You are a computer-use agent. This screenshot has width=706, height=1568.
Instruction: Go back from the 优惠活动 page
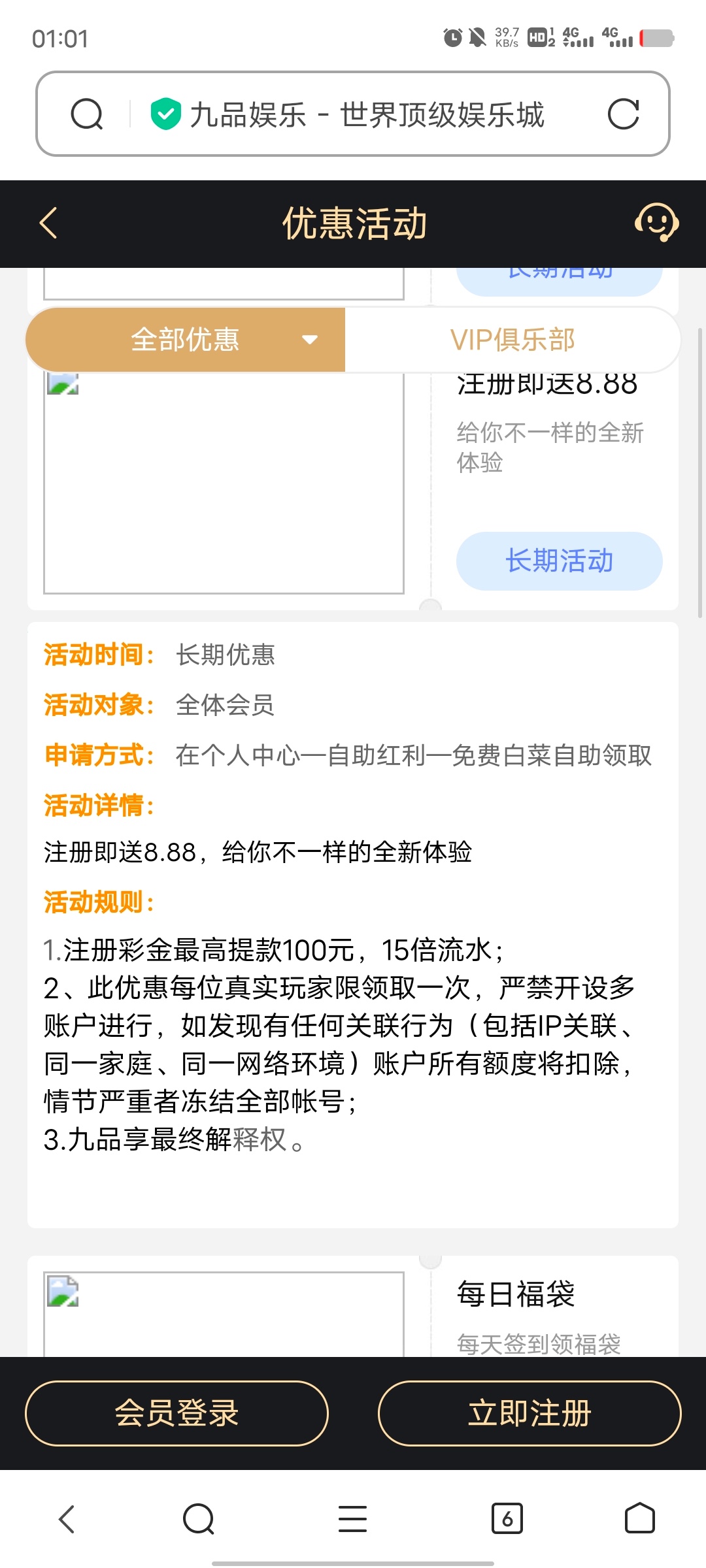tap(49, 223)
